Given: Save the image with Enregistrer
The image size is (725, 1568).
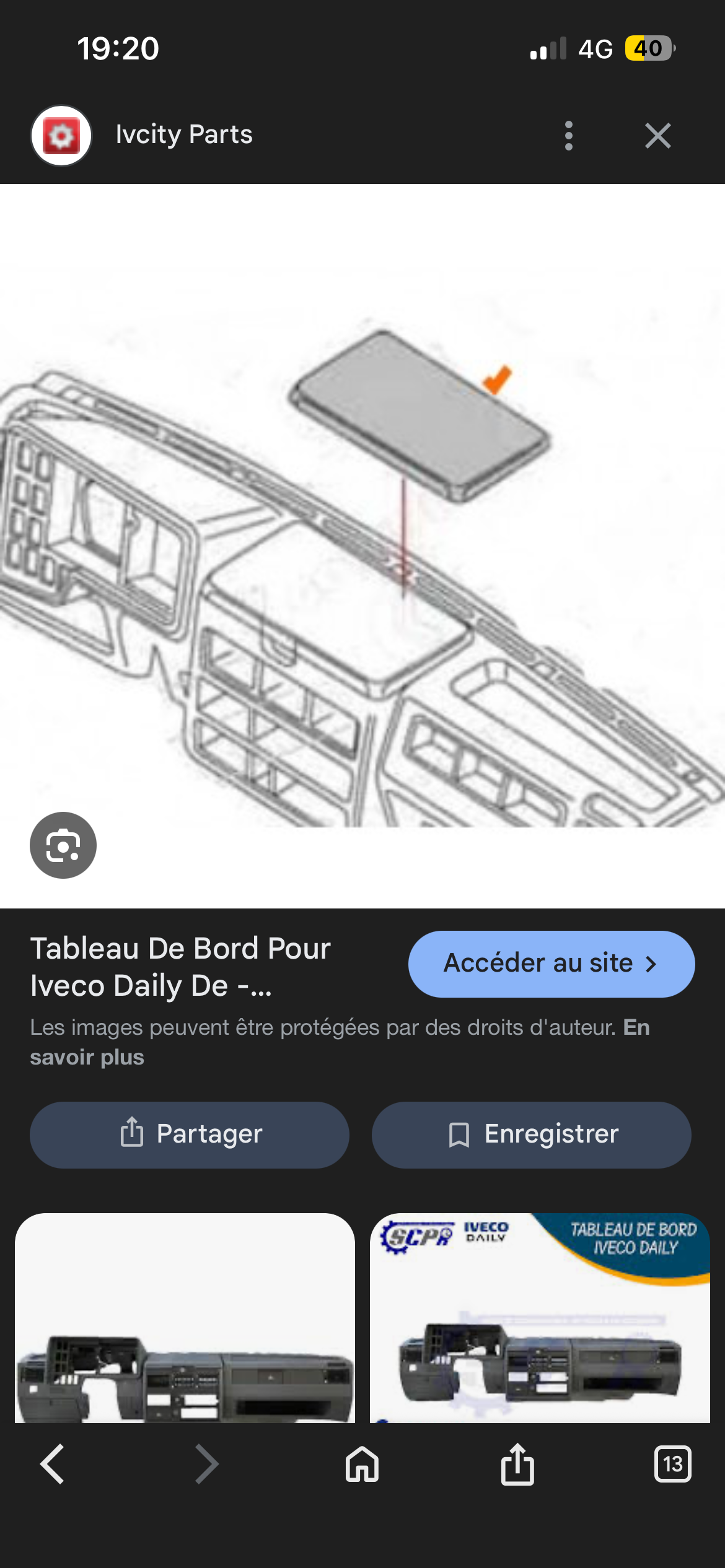Looking at the screenshot, I should pyautogui.click(x=531, y=1135).
